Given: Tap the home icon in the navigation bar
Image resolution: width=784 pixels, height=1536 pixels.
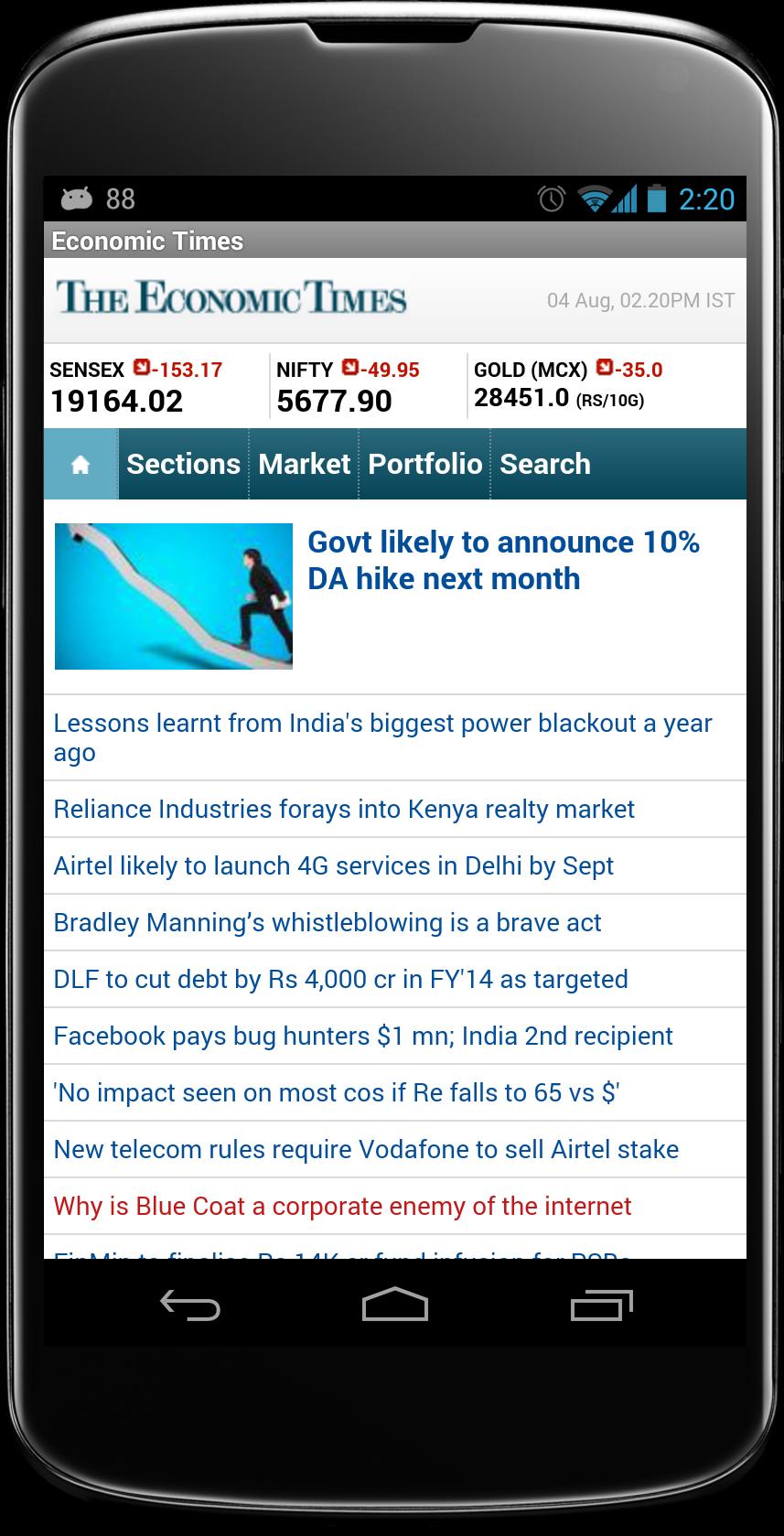Looking at the screenshot, I should (79, 464).
